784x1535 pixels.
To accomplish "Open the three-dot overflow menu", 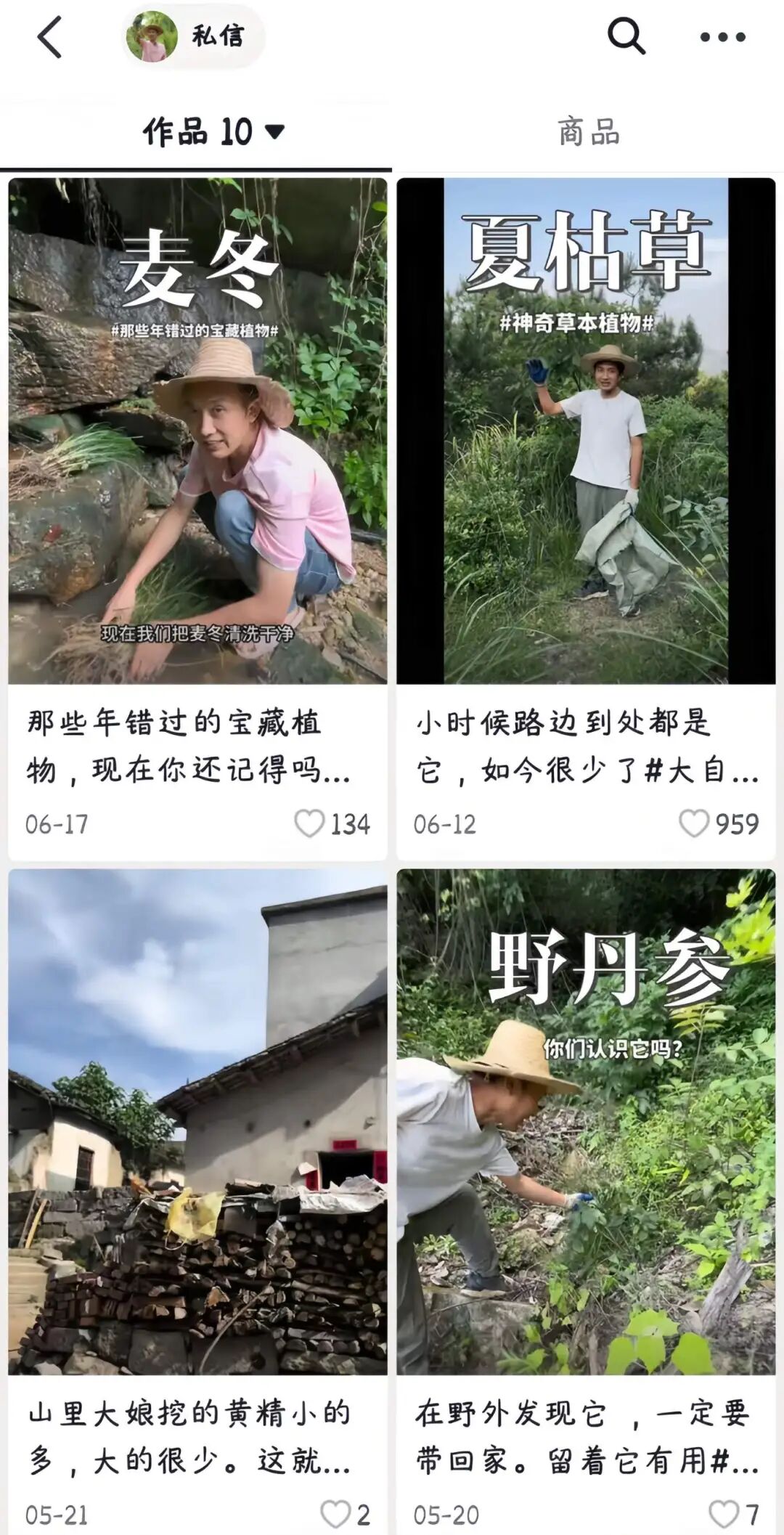I will coord(722,37).
